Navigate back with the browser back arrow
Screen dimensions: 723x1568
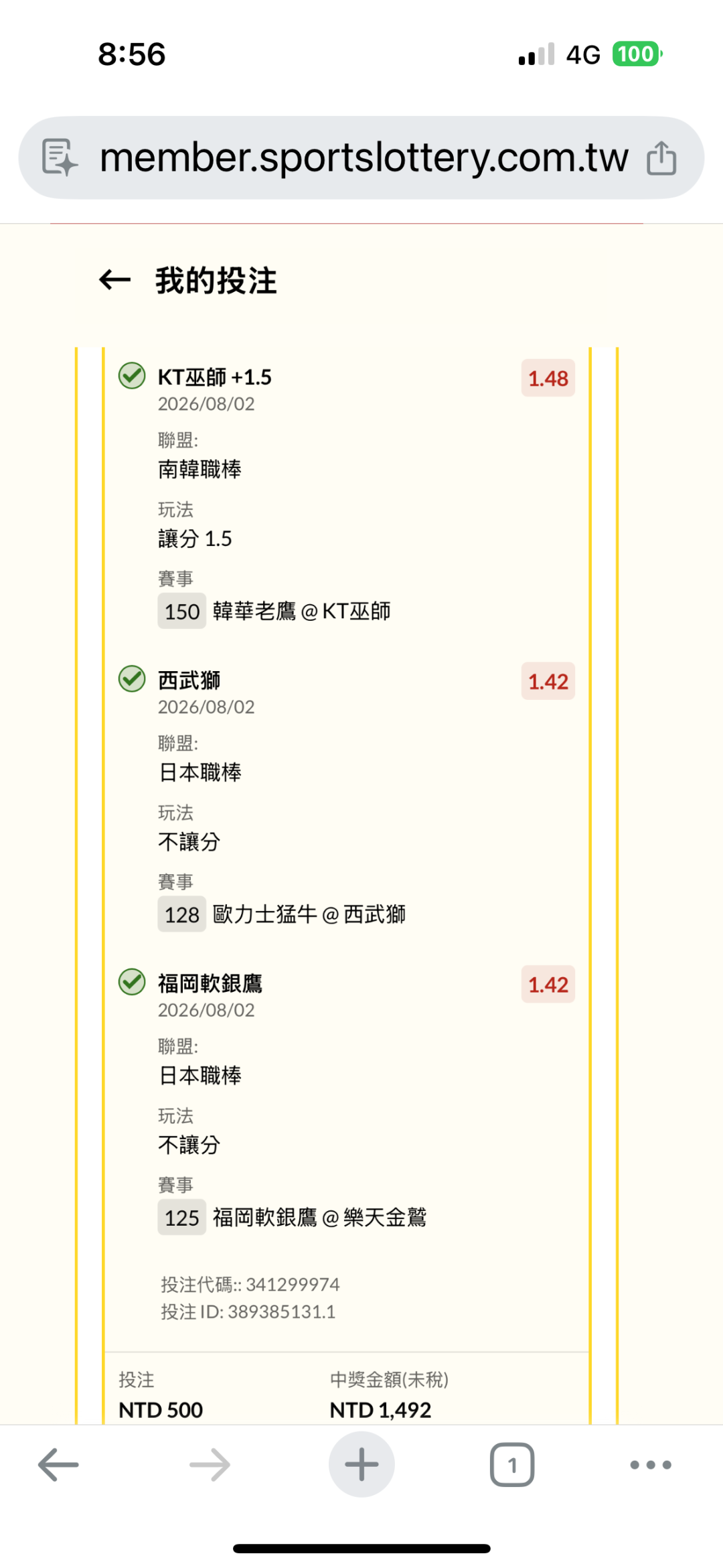tap(58, 1464)
